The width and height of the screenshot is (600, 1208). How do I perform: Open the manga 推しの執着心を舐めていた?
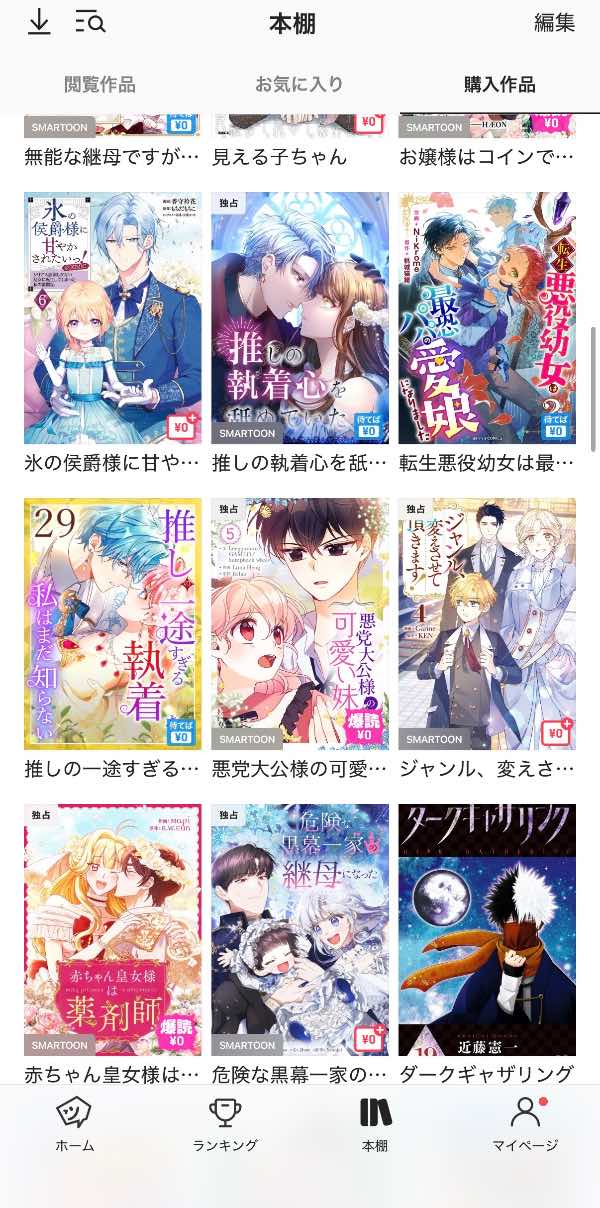pyautogui.click(x=300, y=318)
